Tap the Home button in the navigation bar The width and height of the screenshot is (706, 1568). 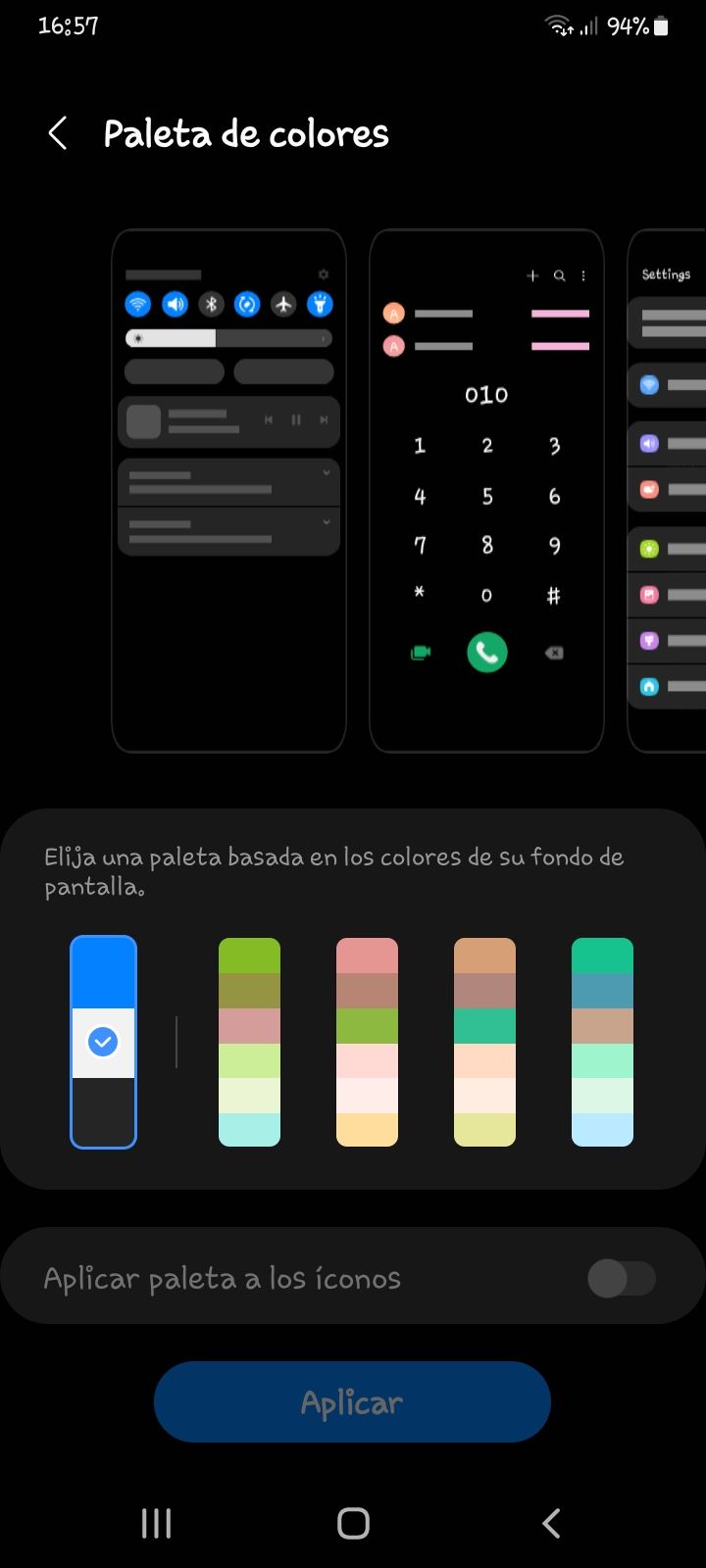coord(351,1523)
